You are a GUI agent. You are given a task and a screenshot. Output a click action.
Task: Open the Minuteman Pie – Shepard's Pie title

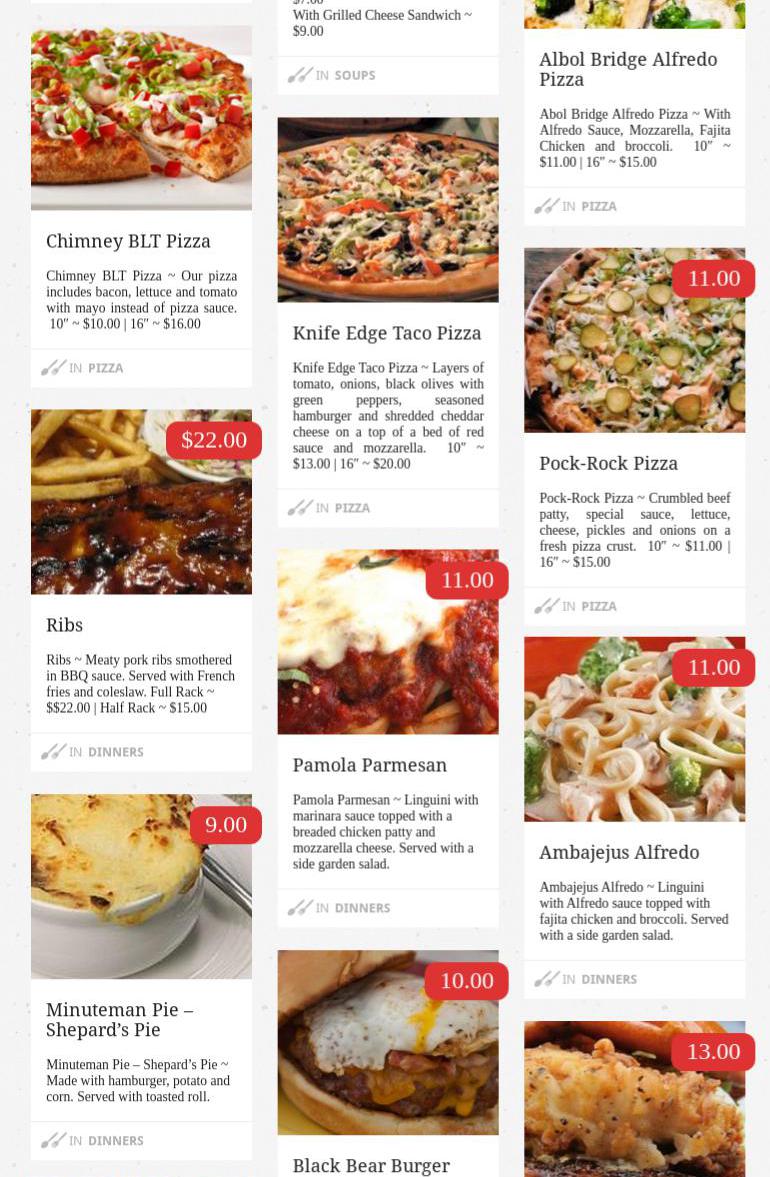(119, 1020)
